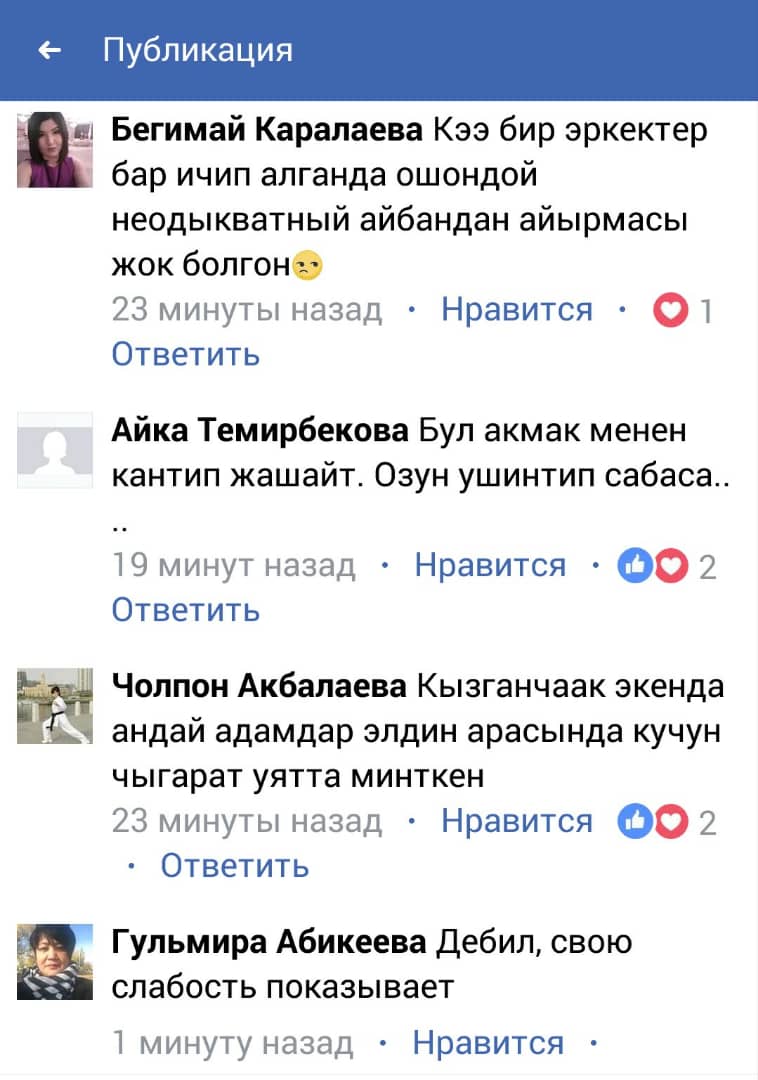Open Бегимай Каралаева's profile picture
Viewport: 758px width, 1080px height.
(54, 150)
